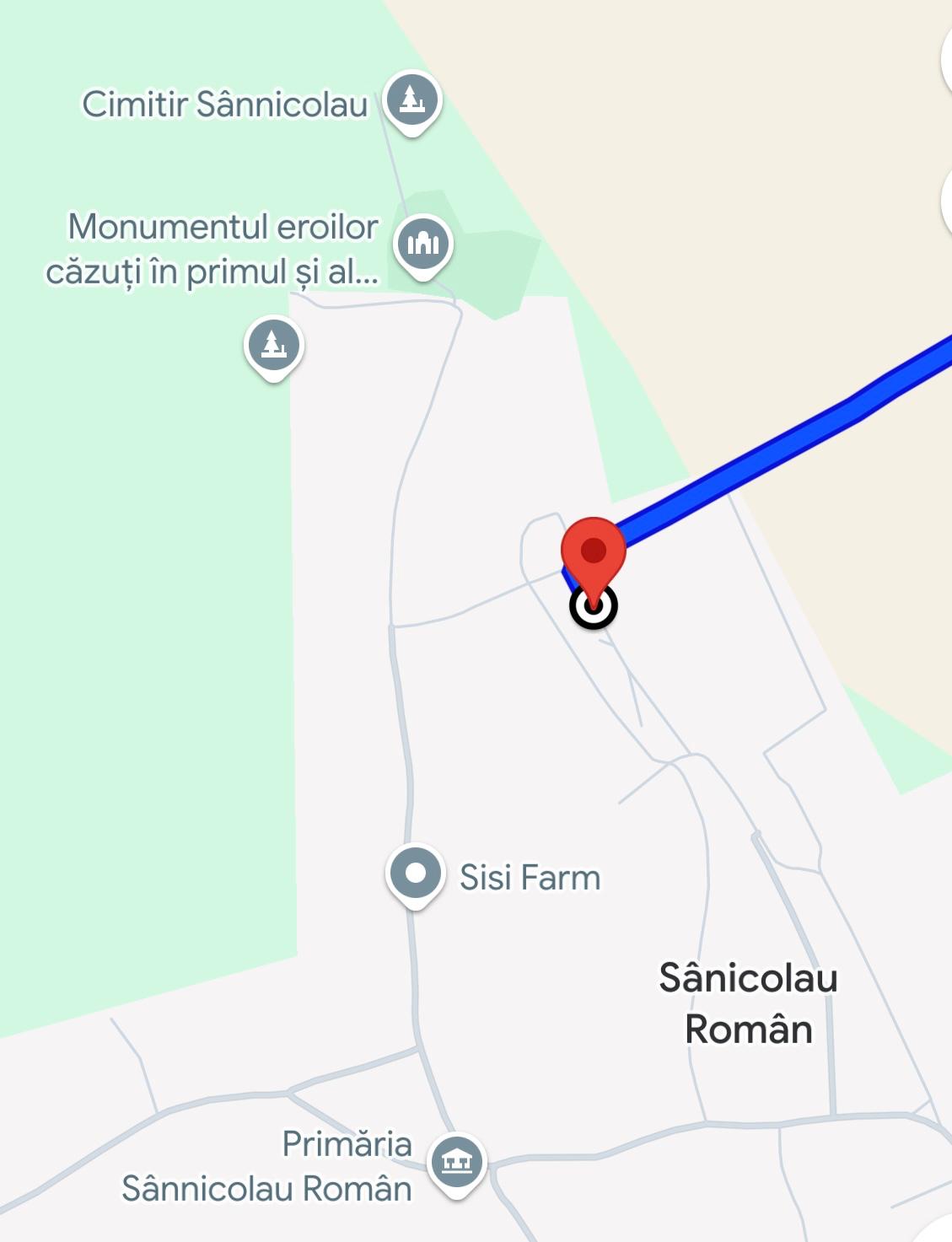
Task: Open the Cimitir Sânnicolau place marker
Action: click(x=411, y=100)
